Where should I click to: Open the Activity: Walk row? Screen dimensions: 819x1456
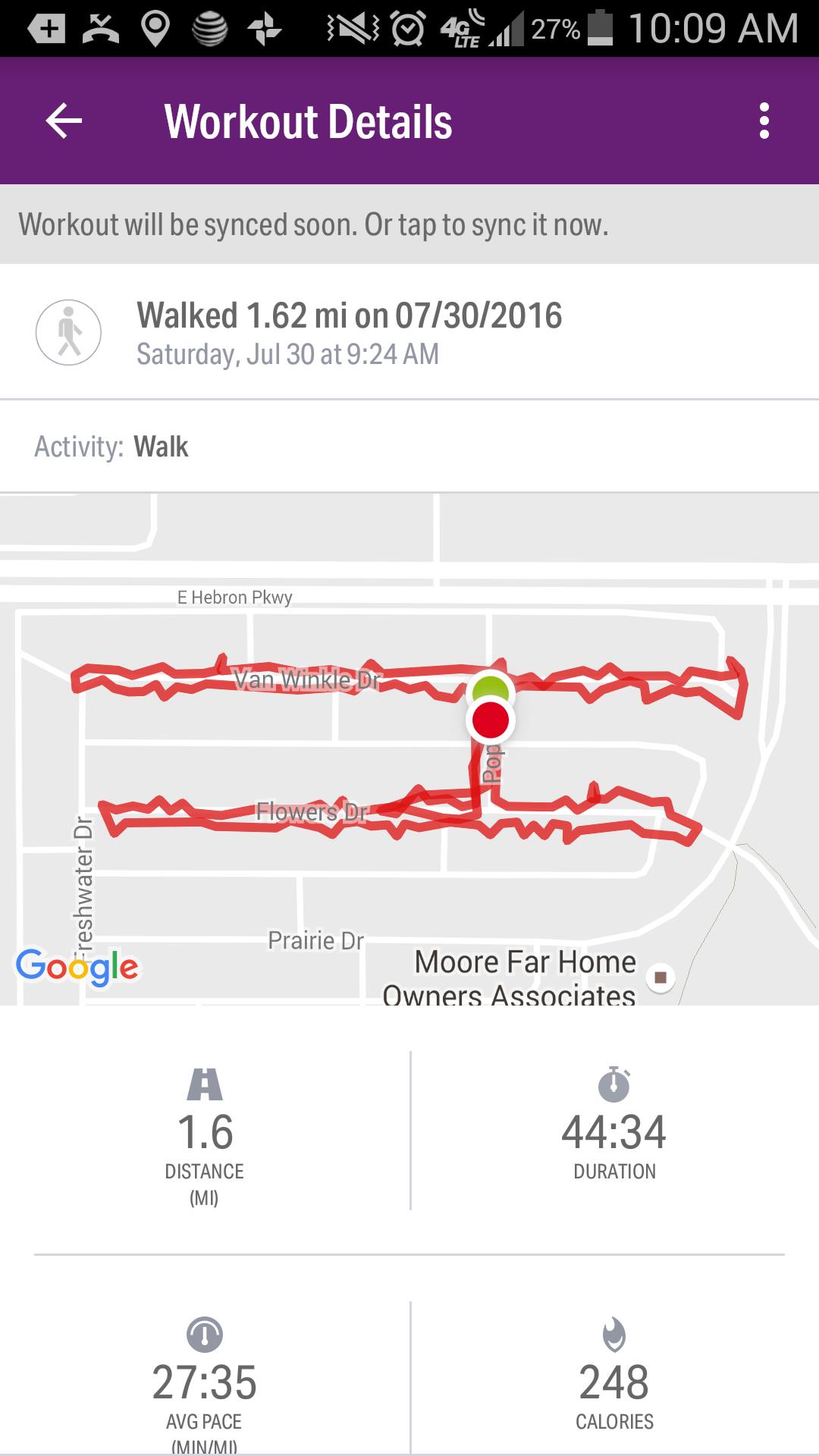click(x=409, y=447)
